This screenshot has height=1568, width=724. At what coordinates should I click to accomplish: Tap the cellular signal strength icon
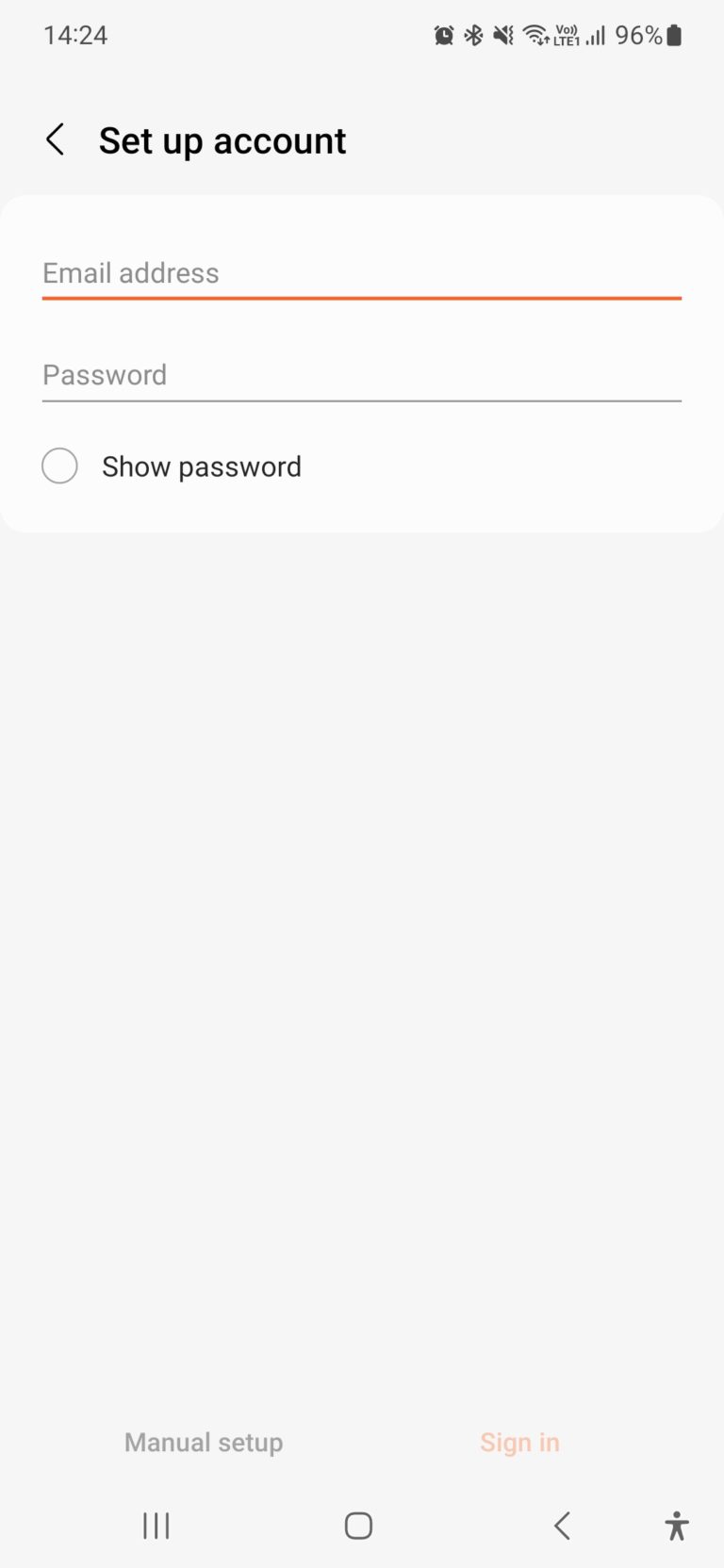point(595,35)
